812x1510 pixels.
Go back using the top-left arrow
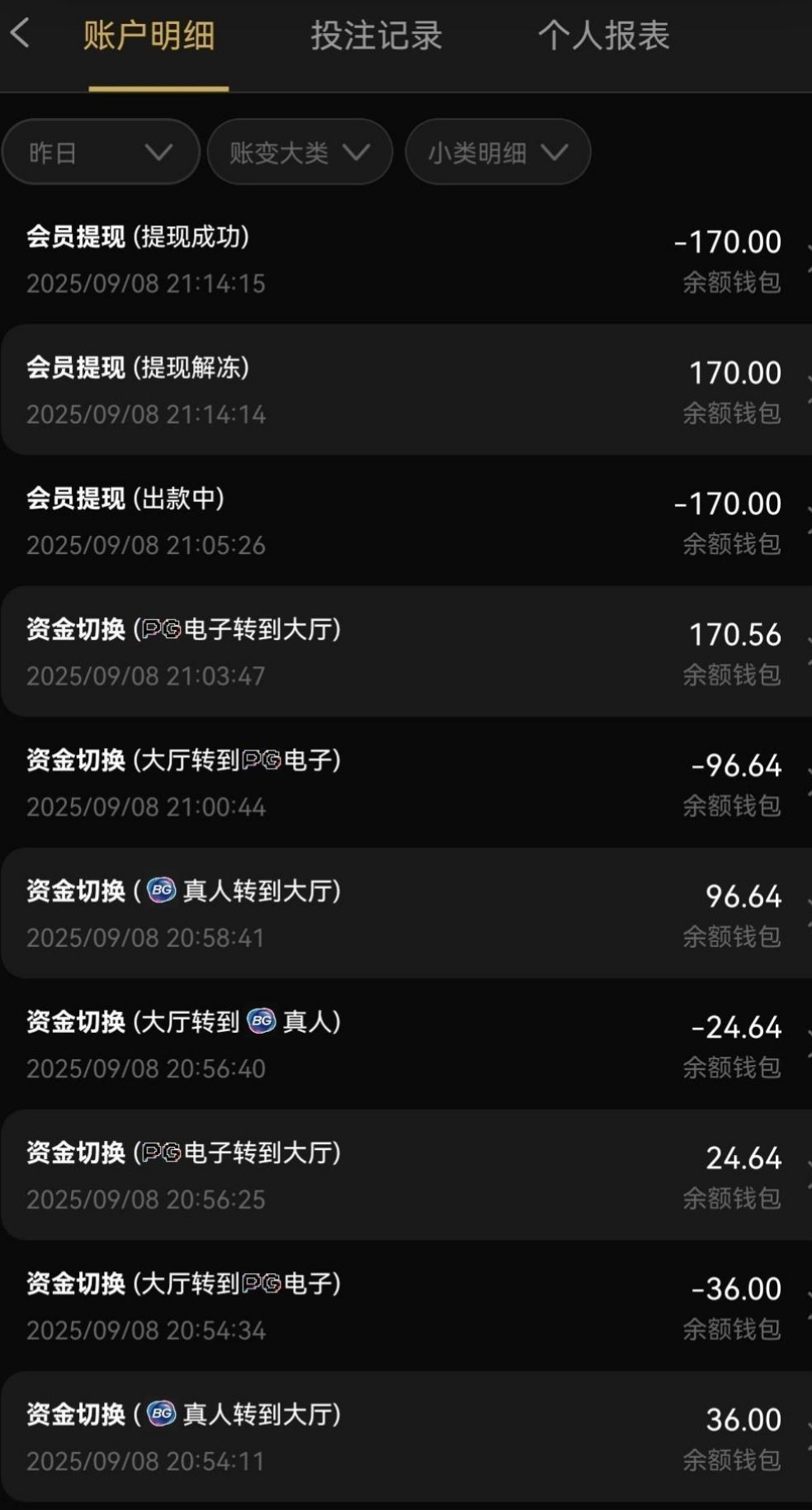21,35
